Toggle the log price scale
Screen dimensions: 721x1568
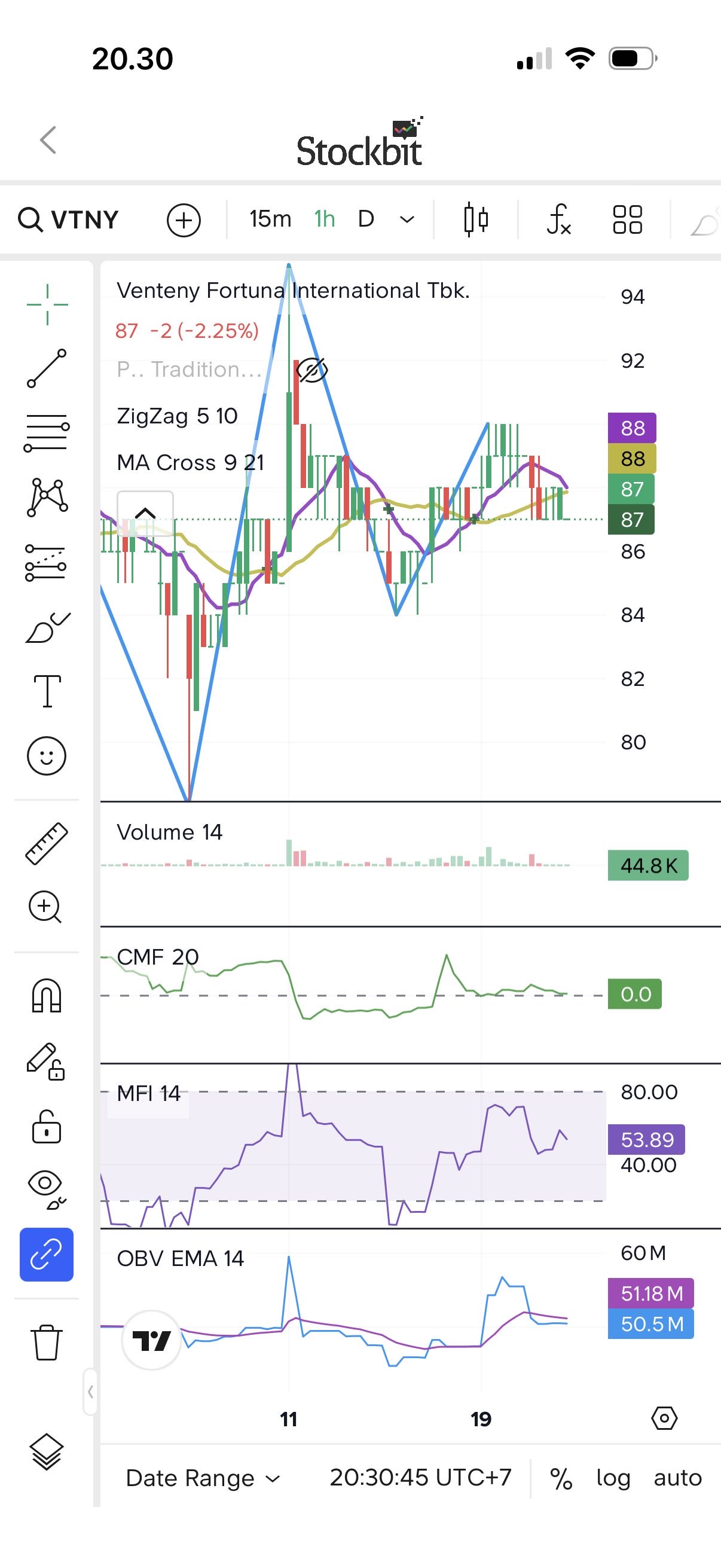(x=613, y=1478)
